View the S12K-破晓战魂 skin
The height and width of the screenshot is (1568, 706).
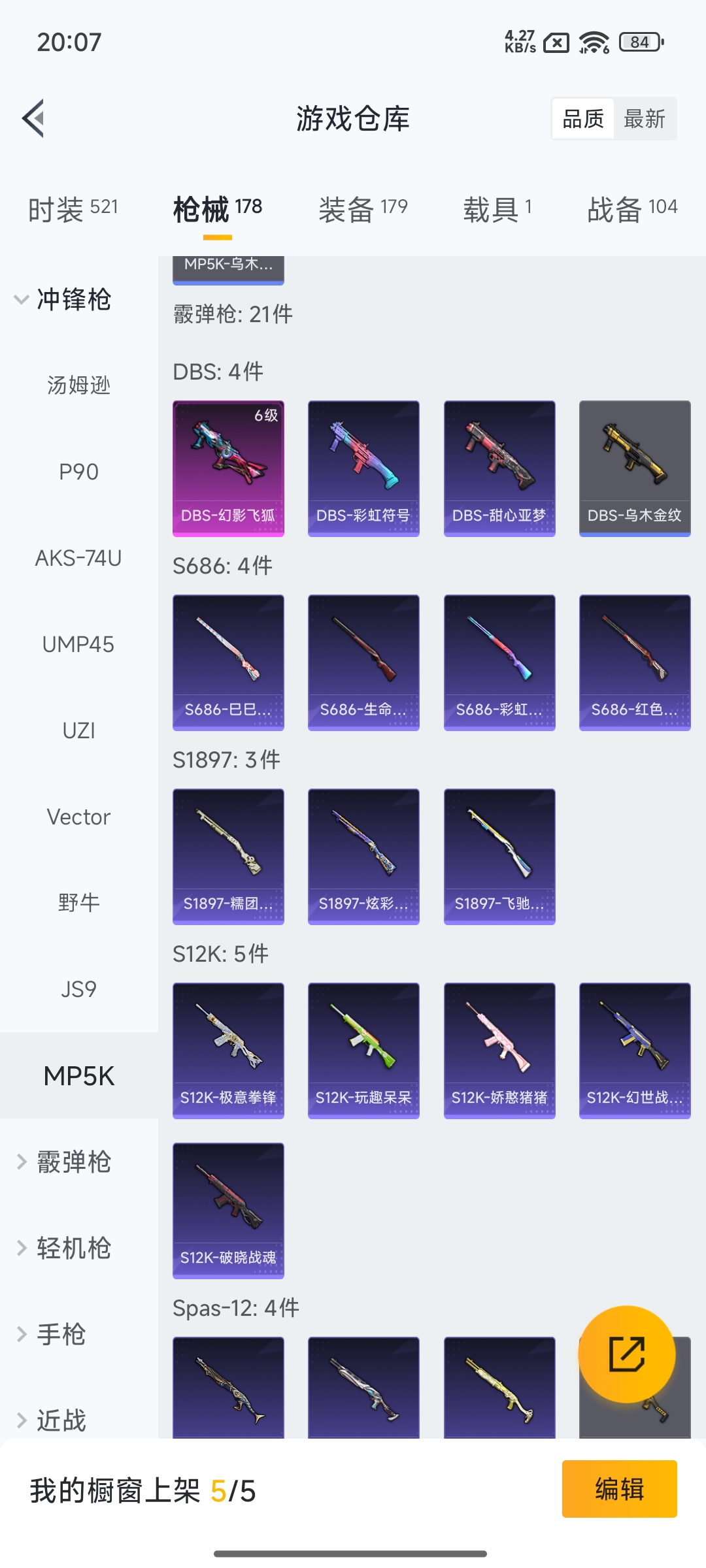click(228, 1210)
